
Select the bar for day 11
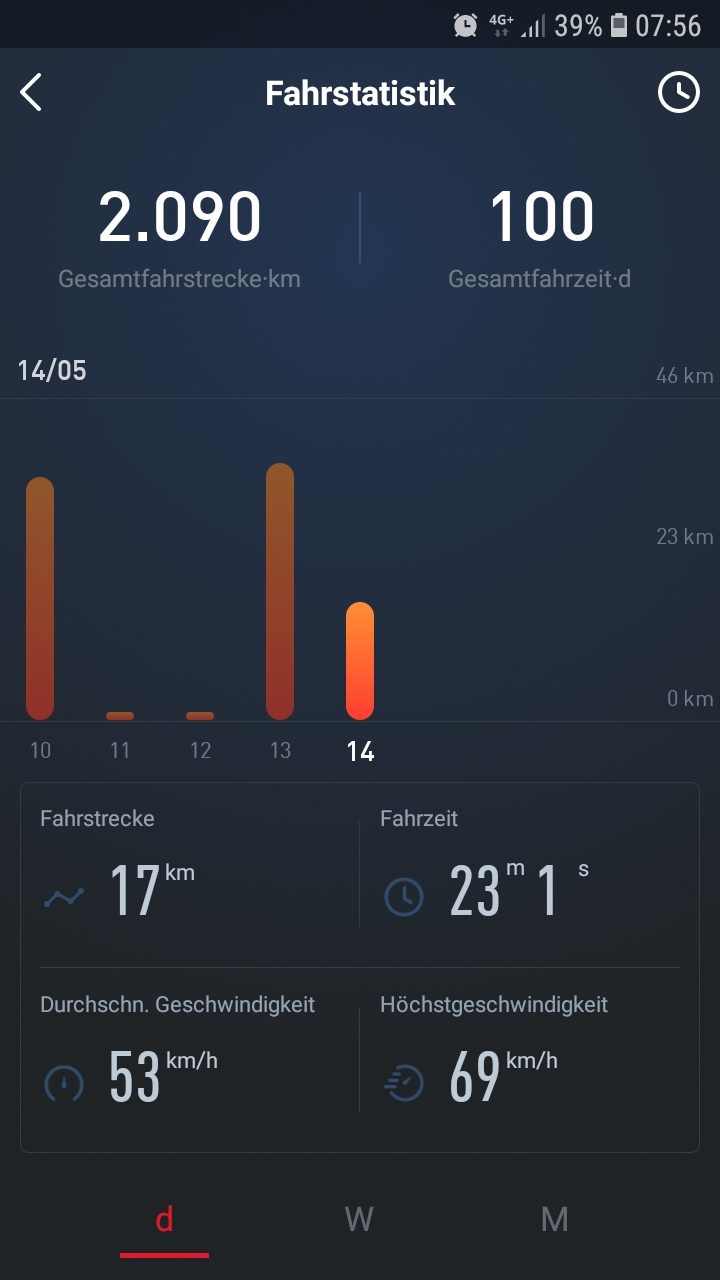120,715
